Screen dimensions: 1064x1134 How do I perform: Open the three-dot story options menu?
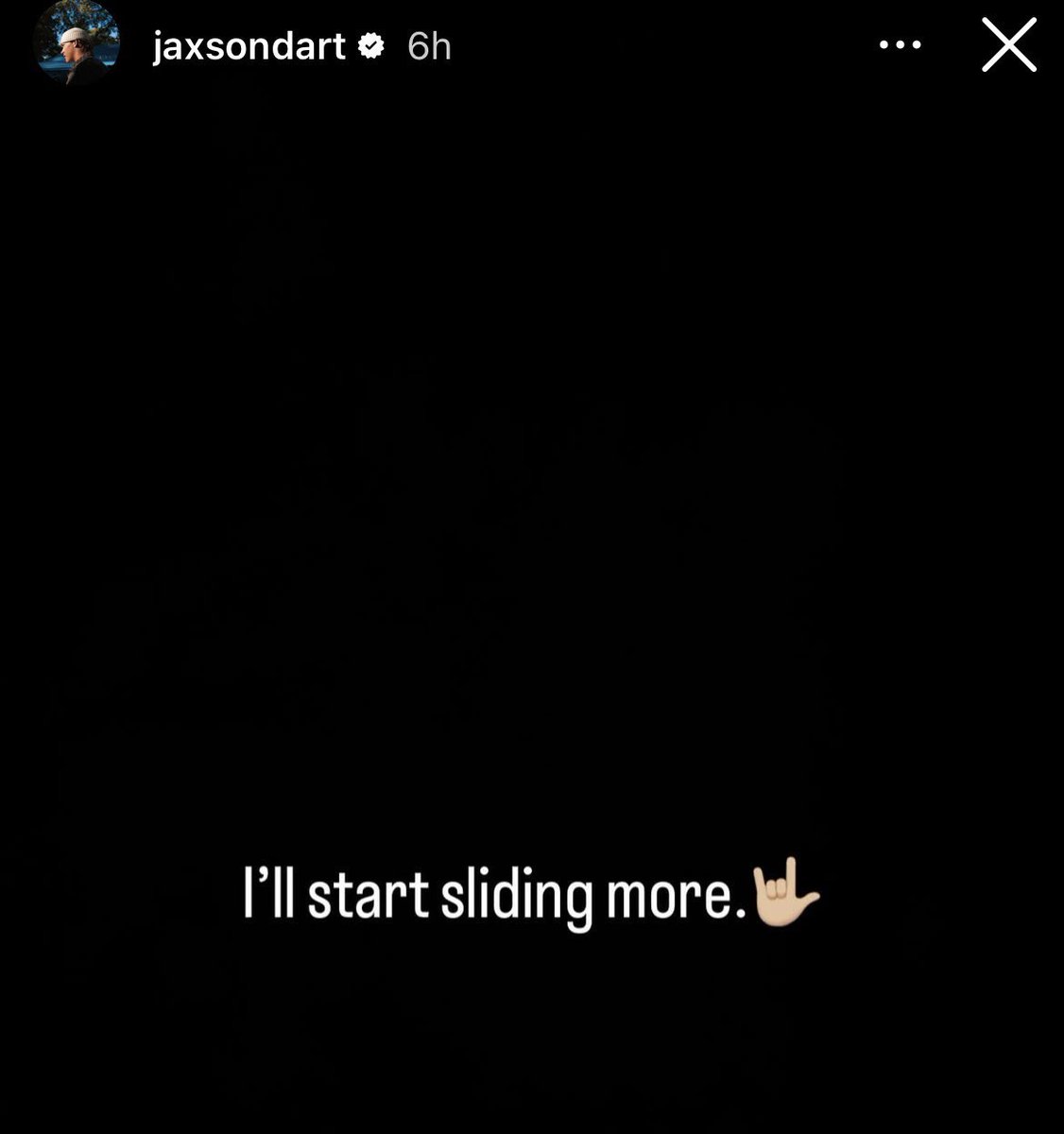pyautogui.click(x=900, y=44)
